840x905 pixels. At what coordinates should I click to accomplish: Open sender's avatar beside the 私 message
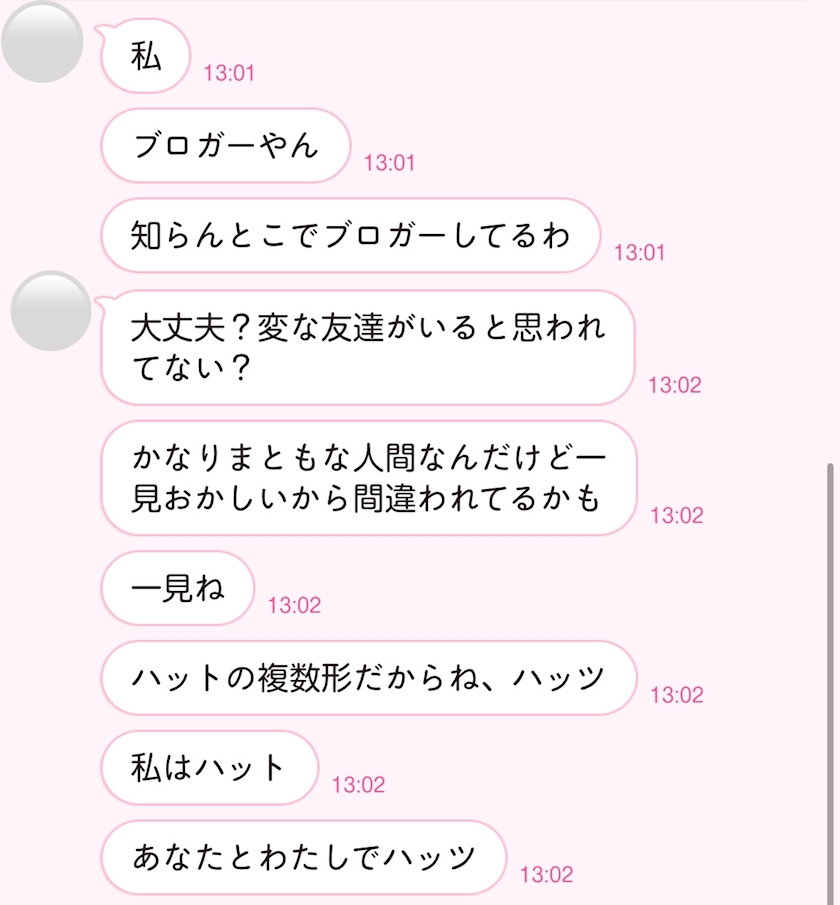42,41
